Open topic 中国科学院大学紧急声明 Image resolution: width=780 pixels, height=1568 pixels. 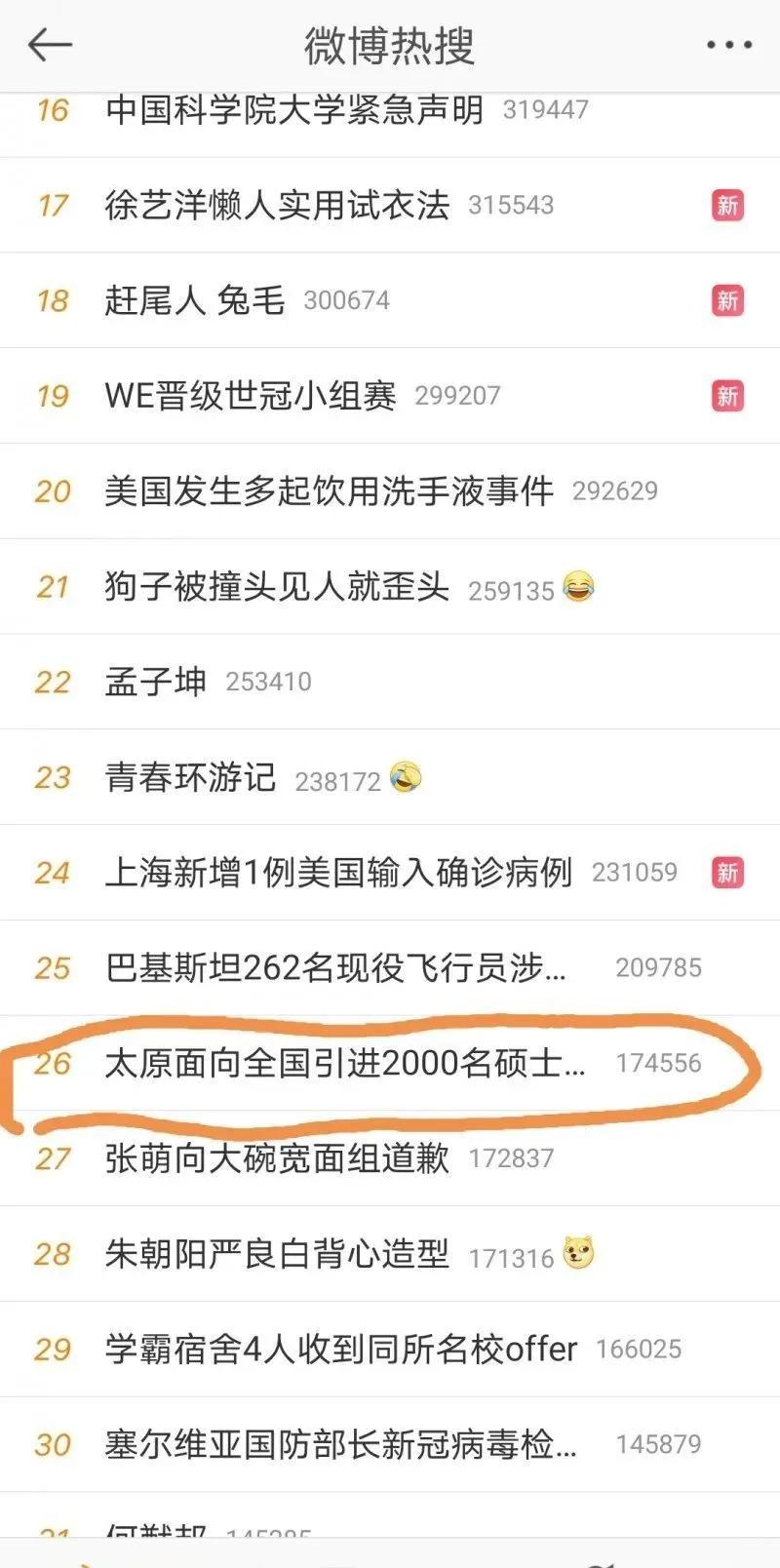pyautogui.click(x=293, y=109)
